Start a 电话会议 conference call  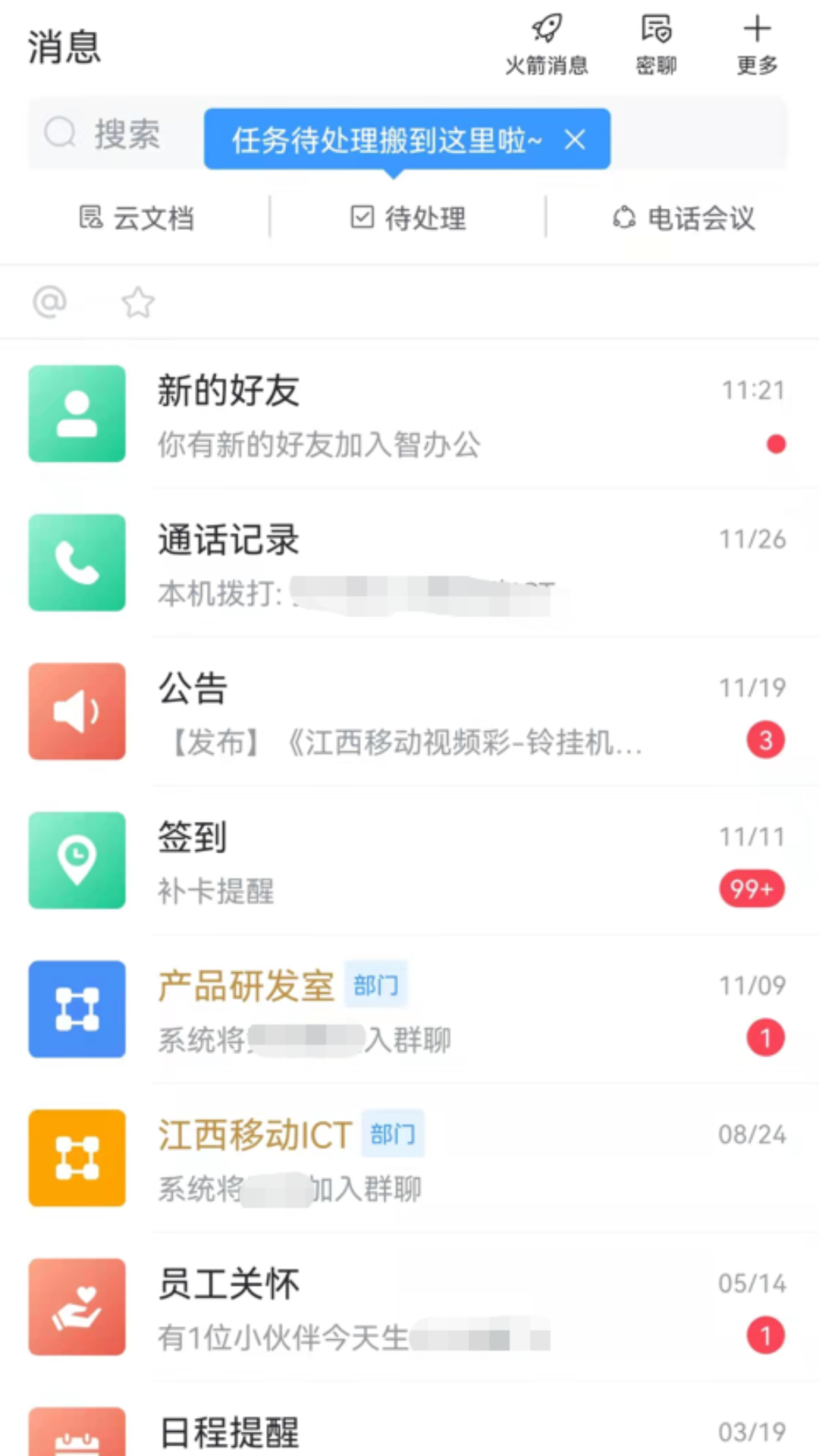(684, 218)
